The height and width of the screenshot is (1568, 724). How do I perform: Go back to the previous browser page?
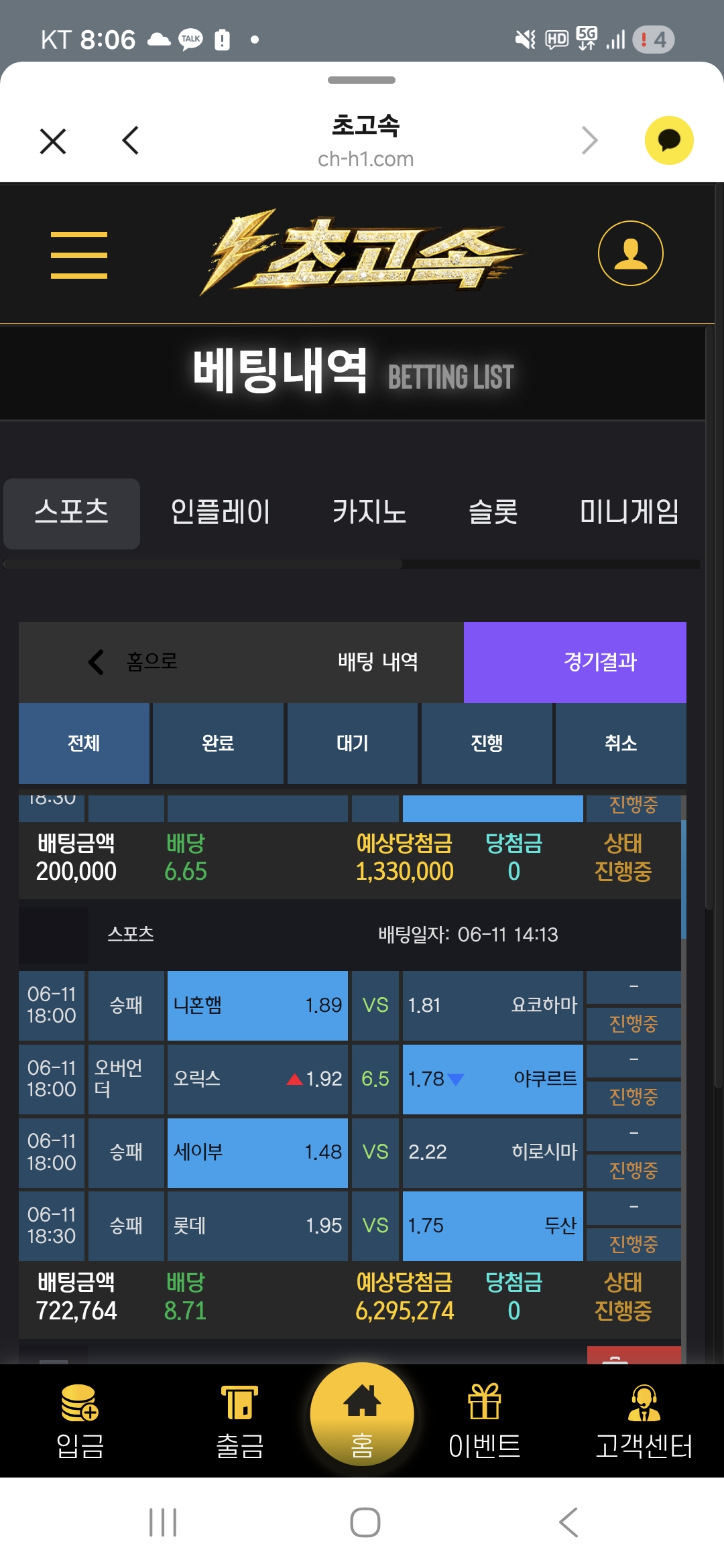point(131,141)
